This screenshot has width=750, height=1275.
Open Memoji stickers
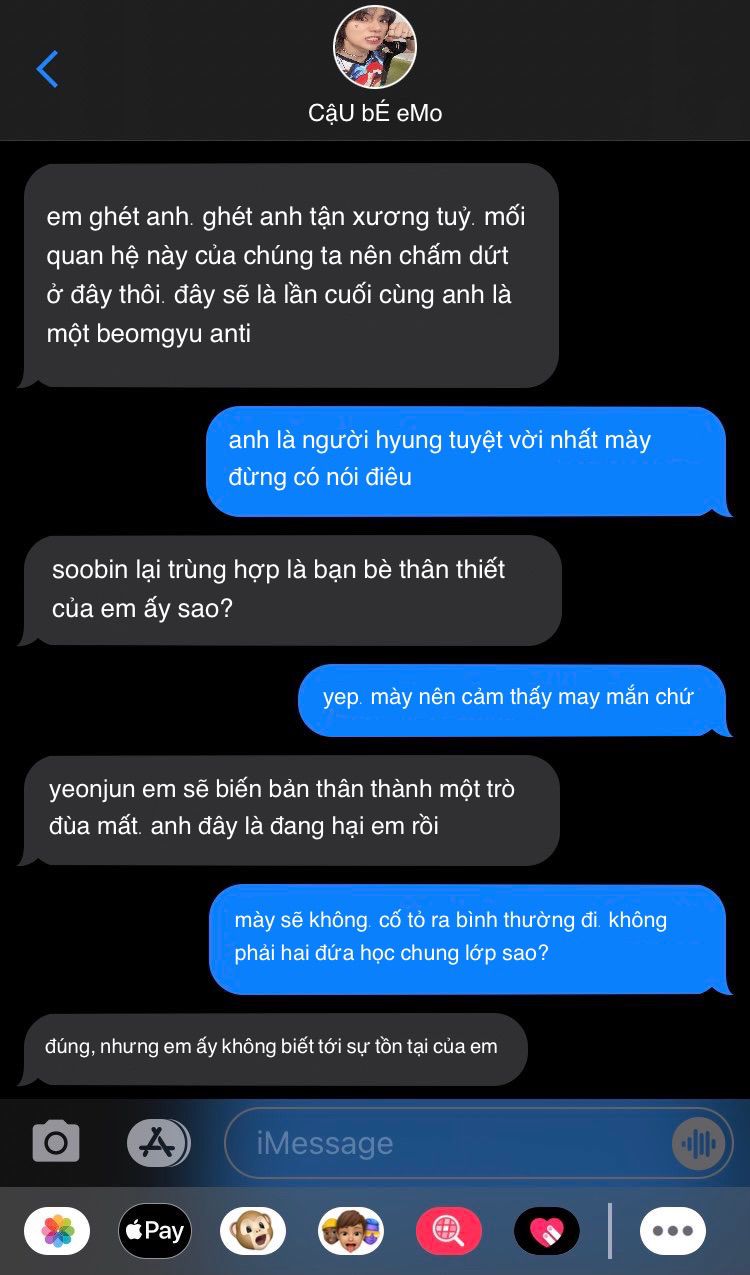351,1231
